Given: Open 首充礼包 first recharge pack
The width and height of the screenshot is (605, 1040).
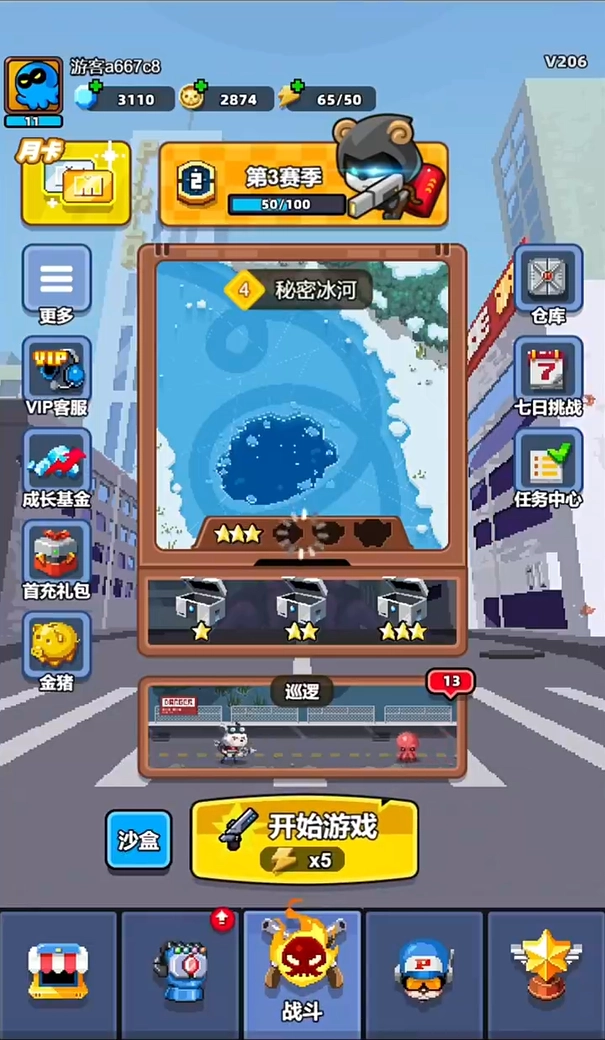Looking at the screenshot, I should click(x=57, y=560).
